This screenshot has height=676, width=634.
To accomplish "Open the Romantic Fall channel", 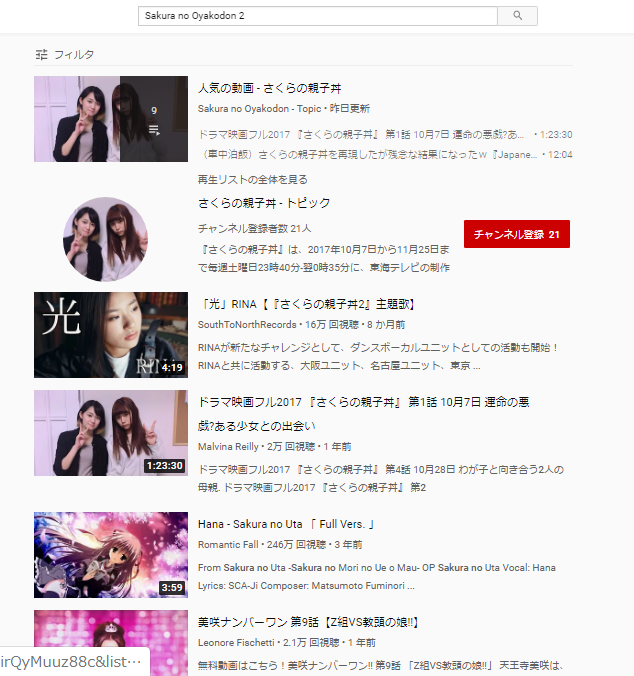I will (x=229, y=545).
